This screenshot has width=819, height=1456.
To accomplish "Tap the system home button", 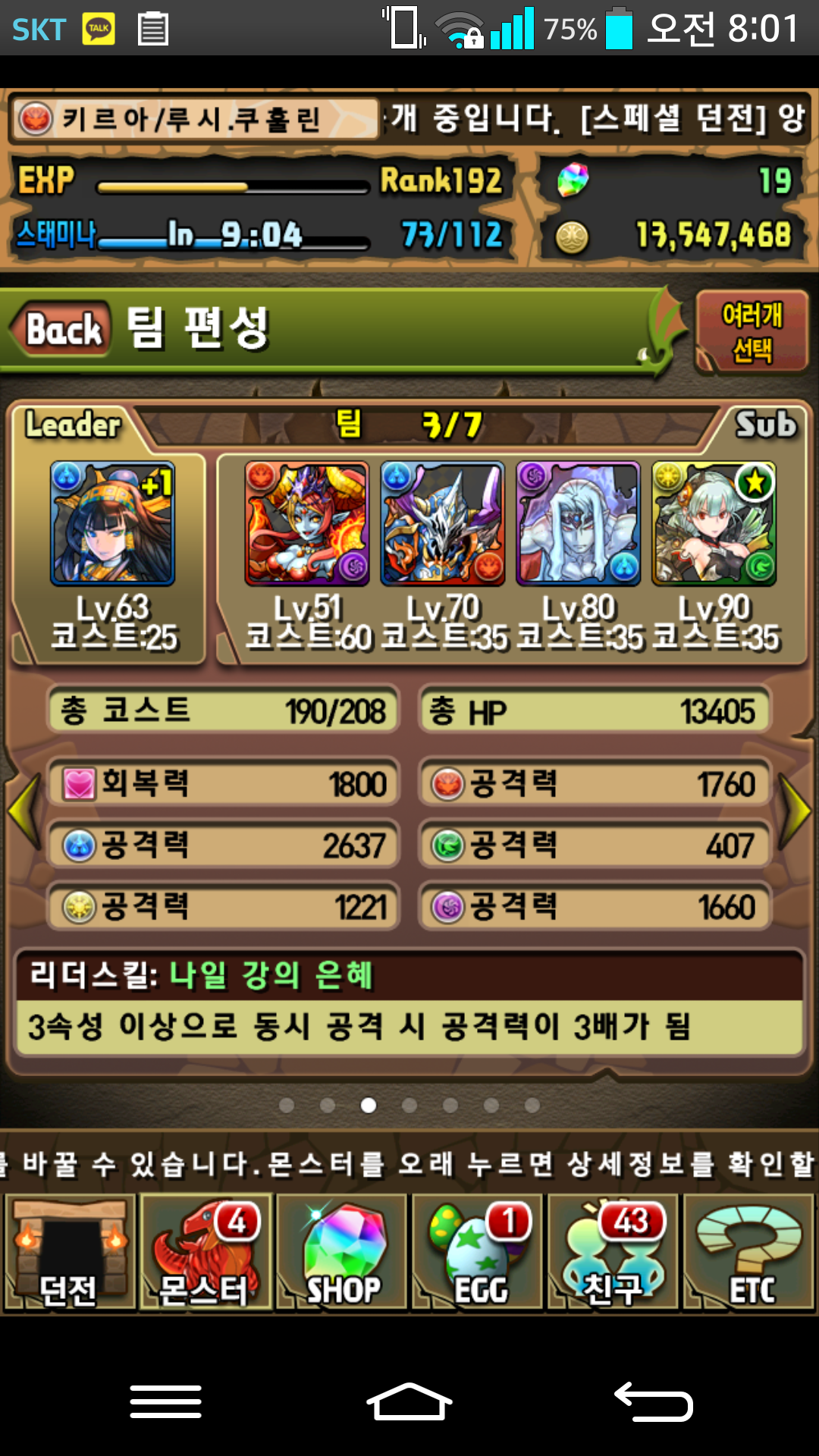I will pyautogui.click(x=409, y=1401).
